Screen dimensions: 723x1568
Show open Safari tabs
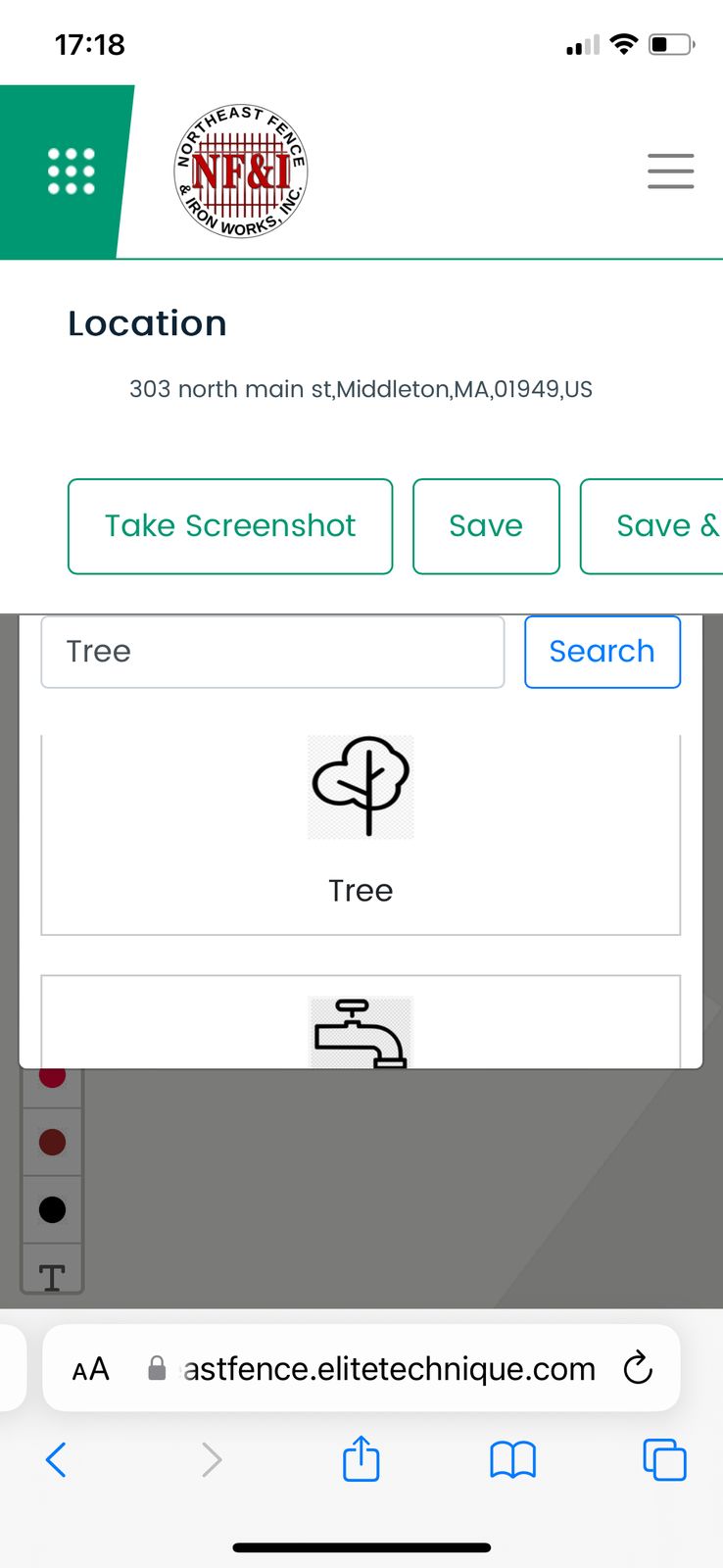[x=664, y=1460]
